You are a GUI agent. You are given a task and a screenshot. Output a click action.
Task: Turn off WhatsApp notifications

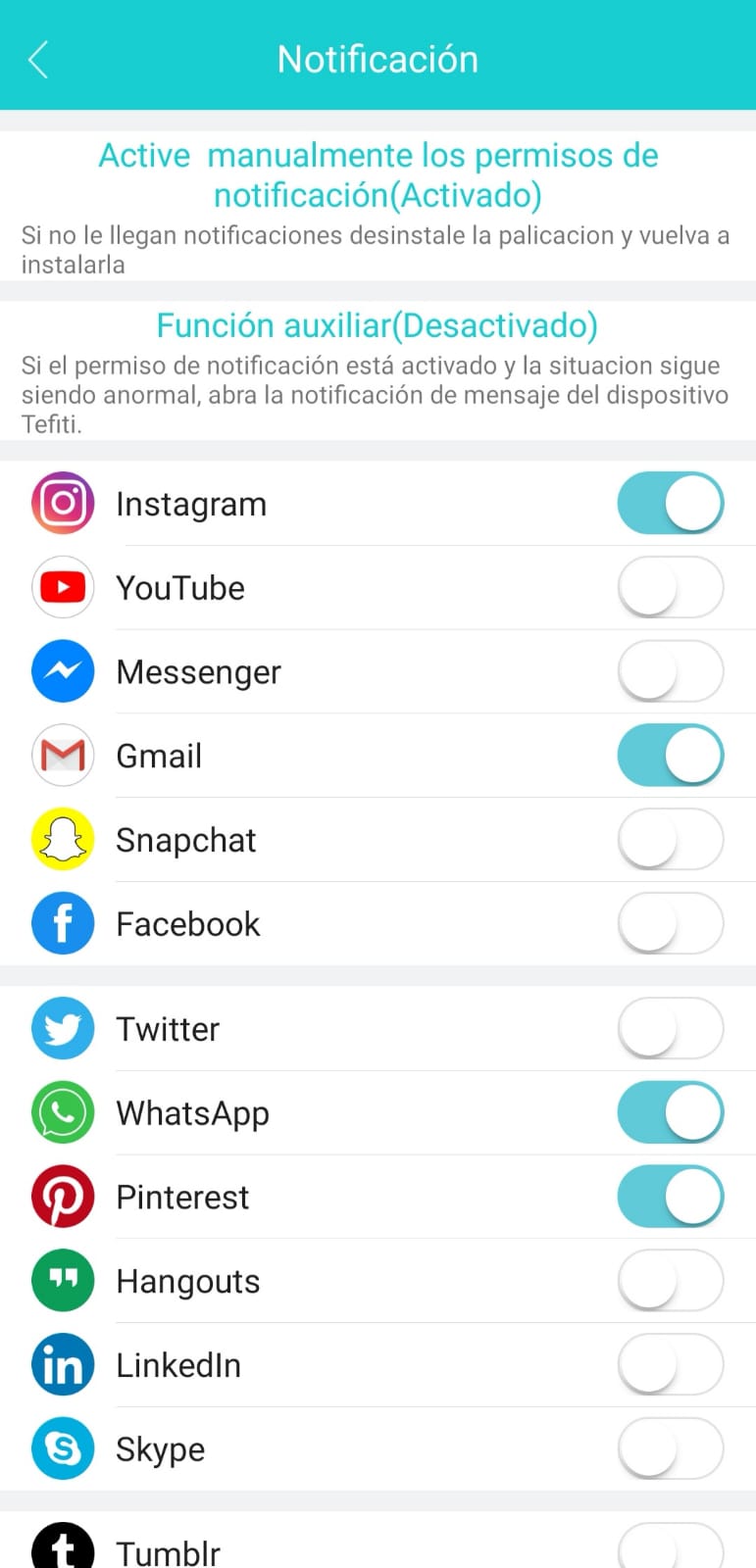coord(671,1113)
